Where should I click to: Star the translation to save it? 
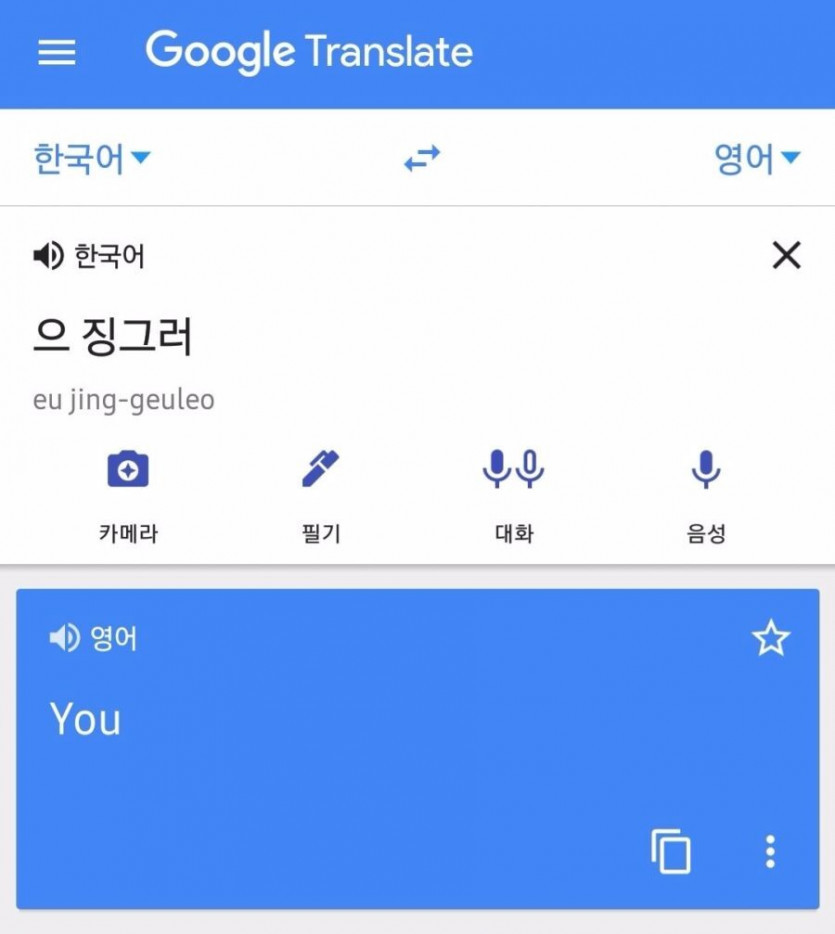click(x=771, y=638)
